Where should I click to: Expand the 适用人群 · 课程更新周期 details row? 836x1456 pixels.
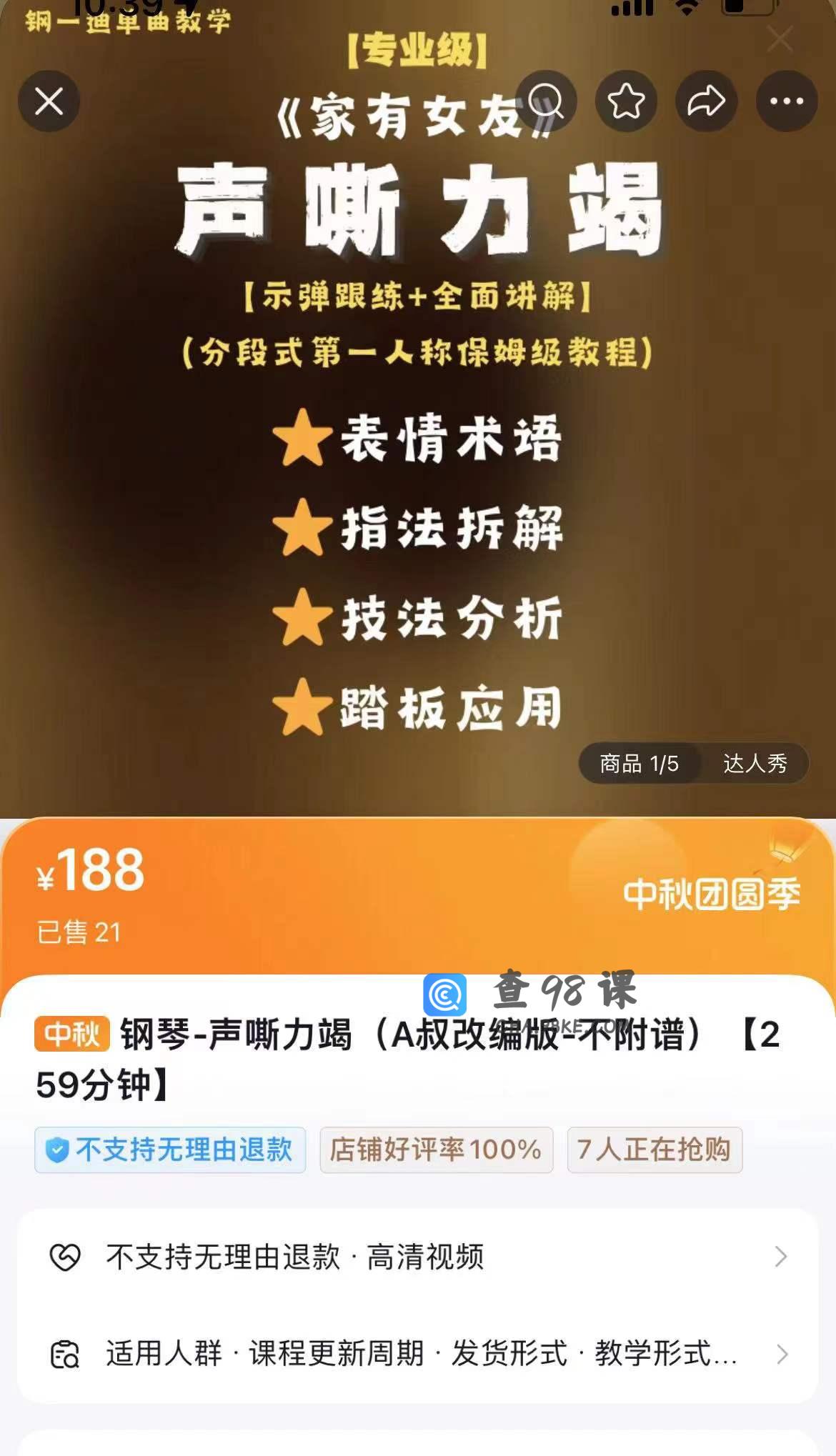(417, 1354)
